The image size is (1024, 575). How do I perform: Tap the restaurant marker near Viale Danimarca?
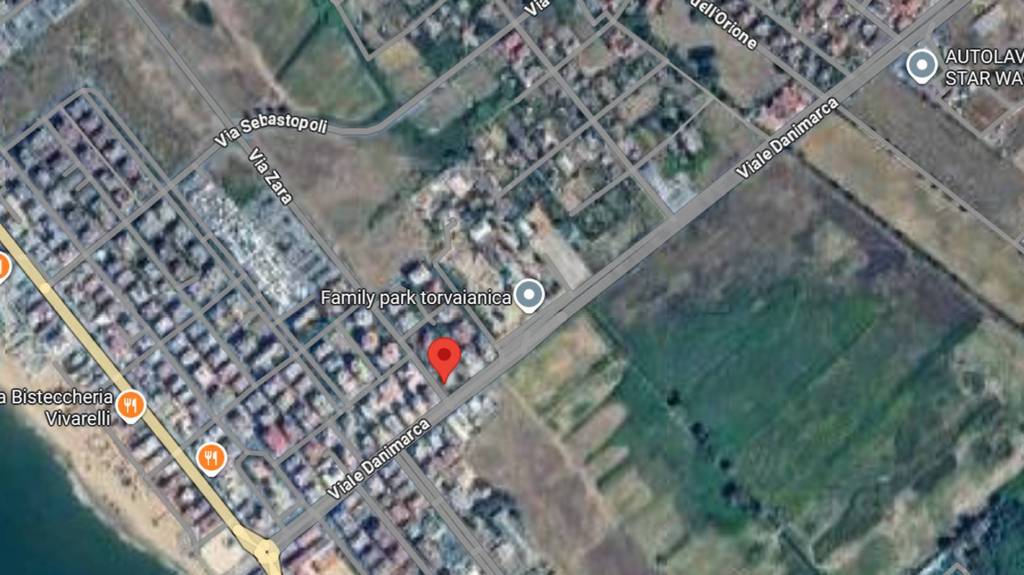coord(210,458)
